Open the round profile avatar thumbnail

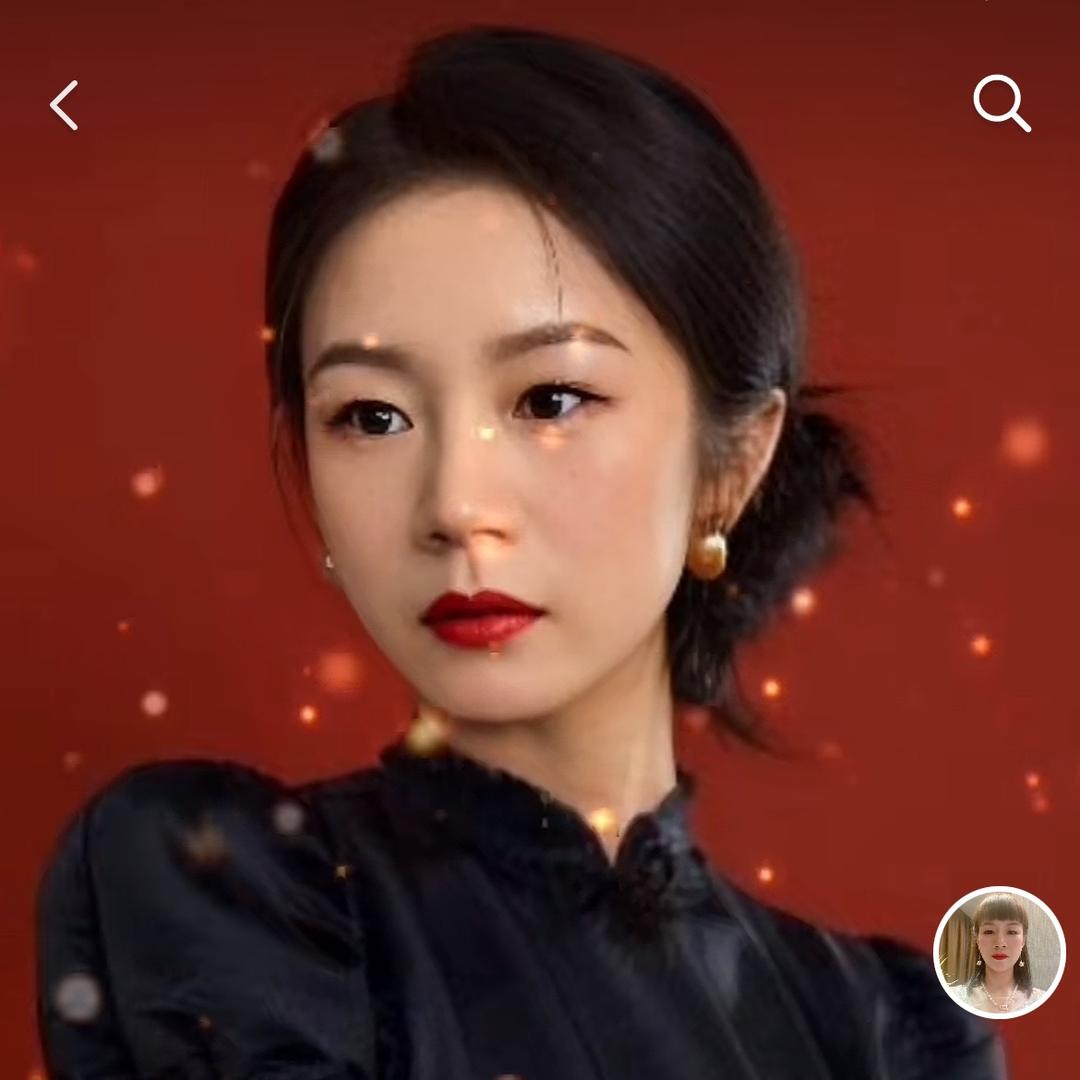pos(999,953)
